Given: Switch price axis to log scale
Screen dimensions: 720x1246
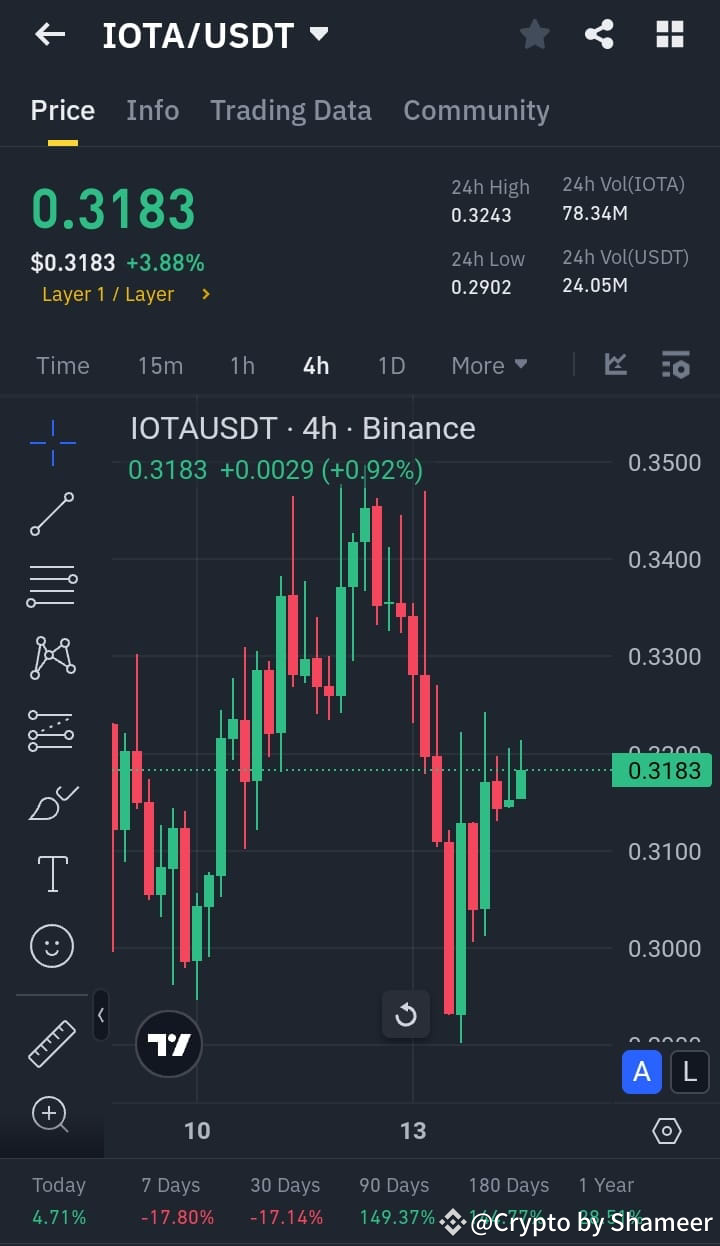Looking at the screenshot, I should 689,1072.
